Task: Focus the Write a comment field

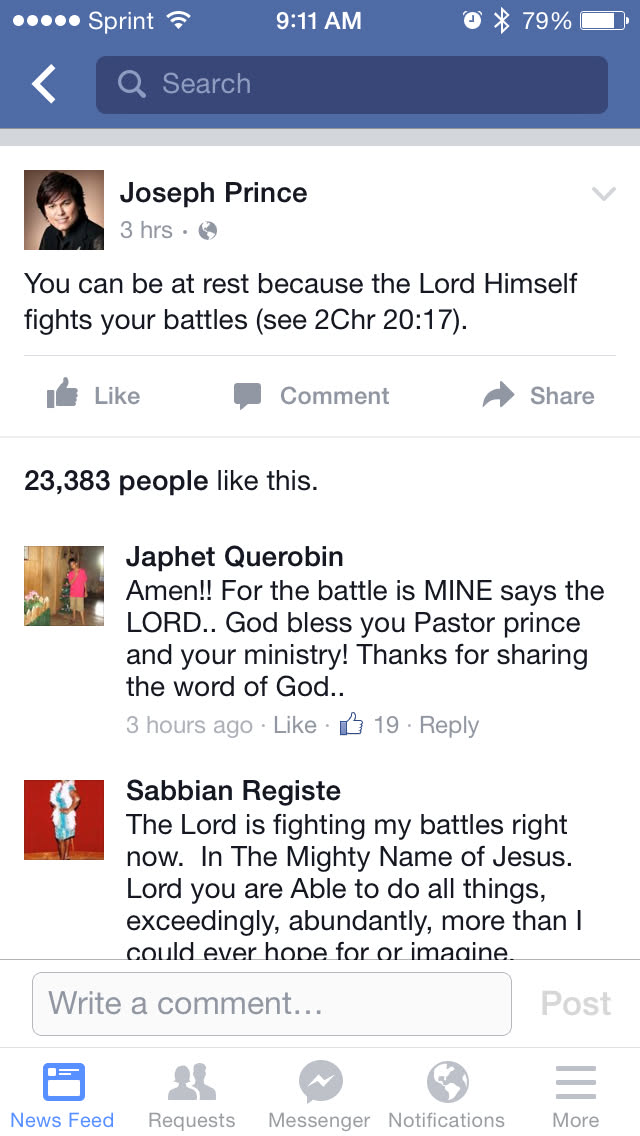Action: coord(271,1003)
